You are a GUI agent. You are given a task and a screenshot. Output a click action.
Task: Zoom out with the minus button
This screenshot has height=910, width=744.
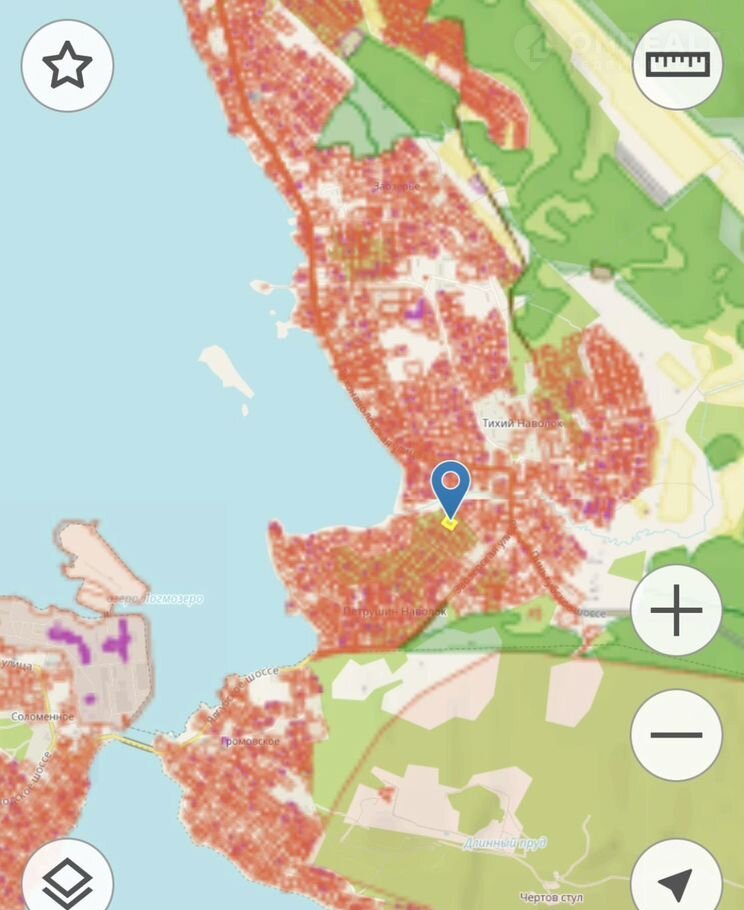tap(676, 735)
